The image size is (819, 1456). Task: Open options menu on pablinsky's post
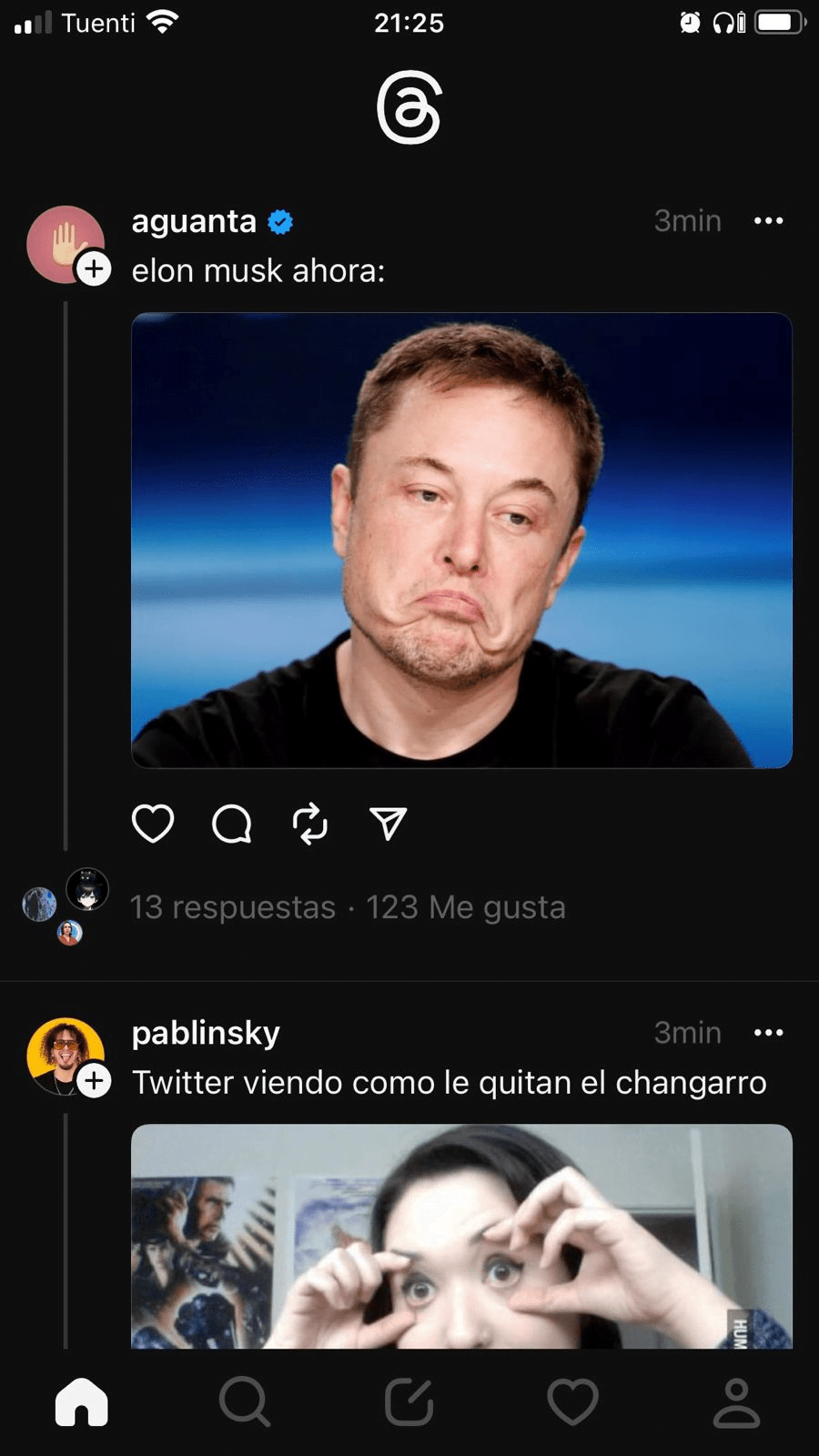(x=769, y=1032)
